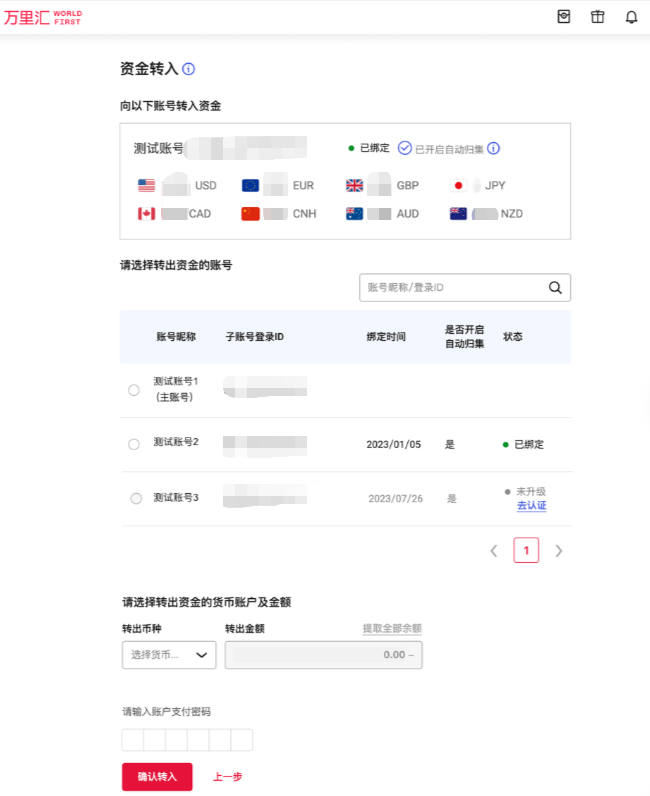650x796 pixels.
Task: Open the safe box icon in header
Action: click(x=564, y=17)
